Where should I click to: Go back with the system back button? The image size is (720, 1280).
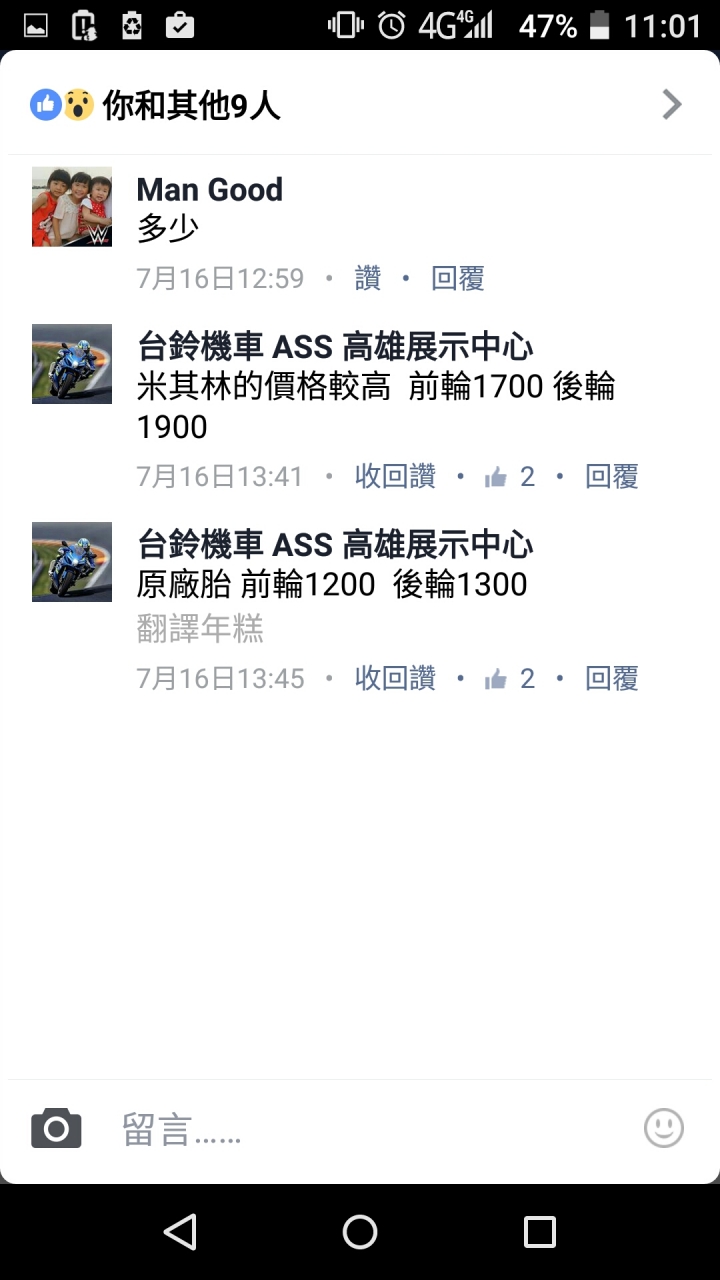[x=180, y=1232]
